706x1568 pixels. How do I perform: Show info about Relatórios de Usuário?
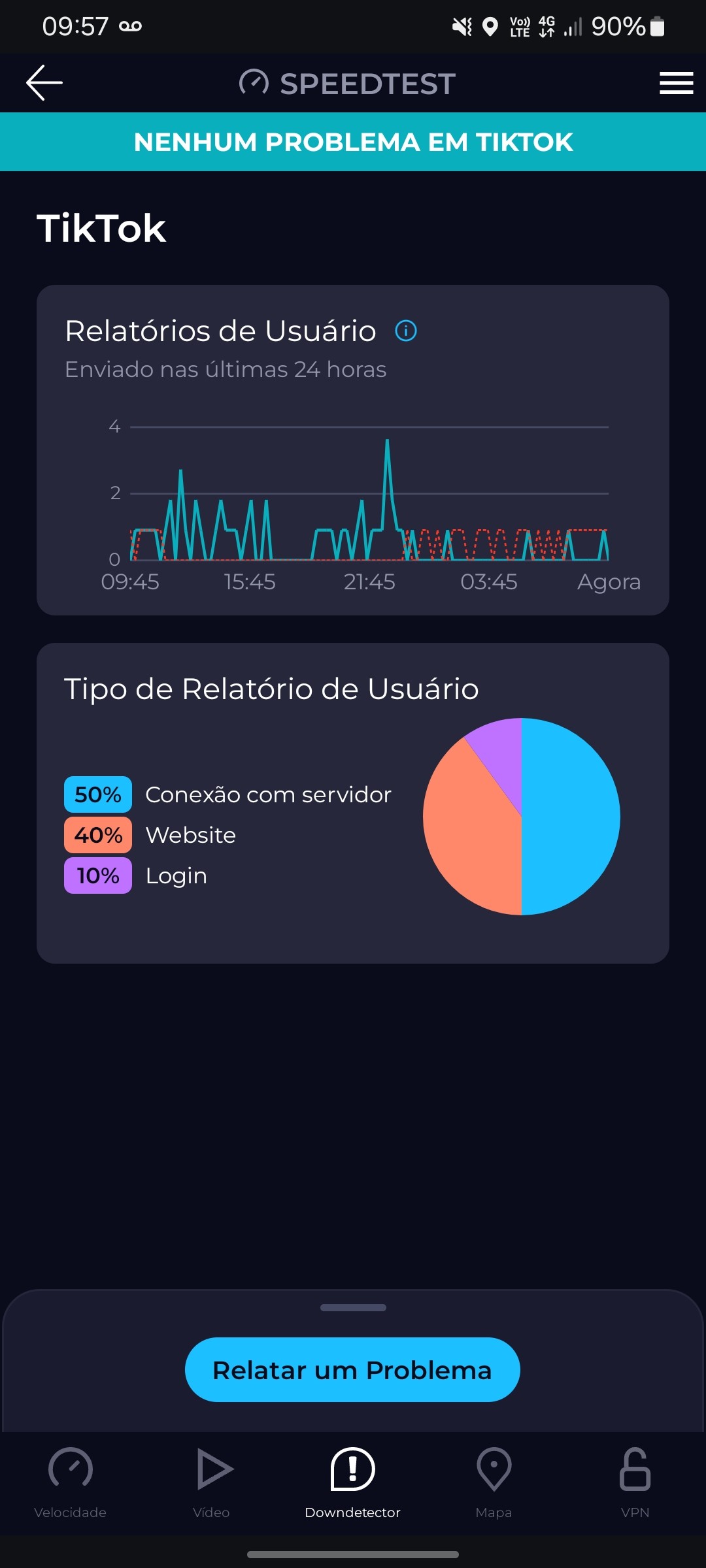coord(406,331)
